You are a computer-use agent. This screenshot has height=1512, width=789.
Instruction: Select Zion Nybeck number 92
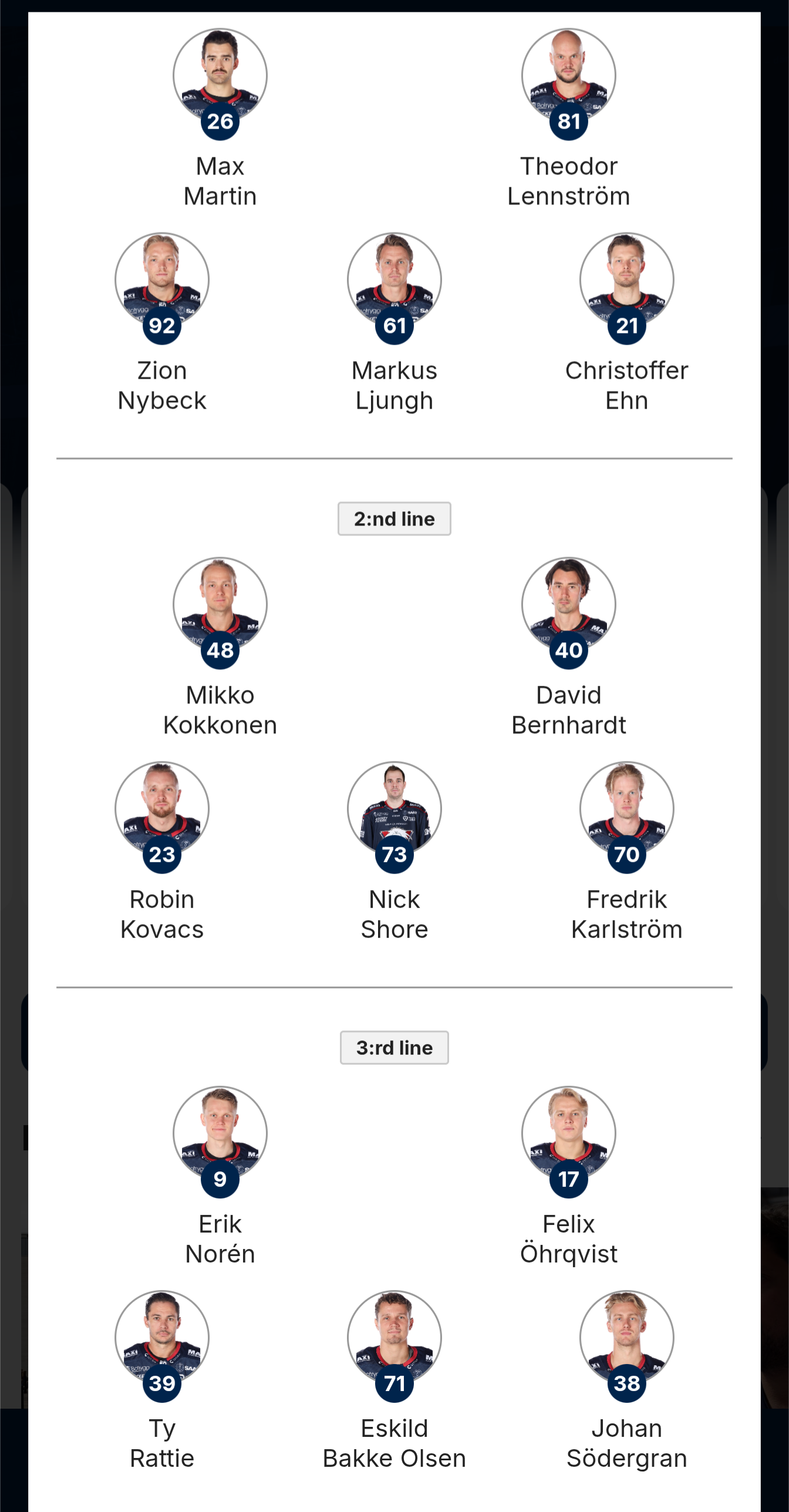point(162,281)
